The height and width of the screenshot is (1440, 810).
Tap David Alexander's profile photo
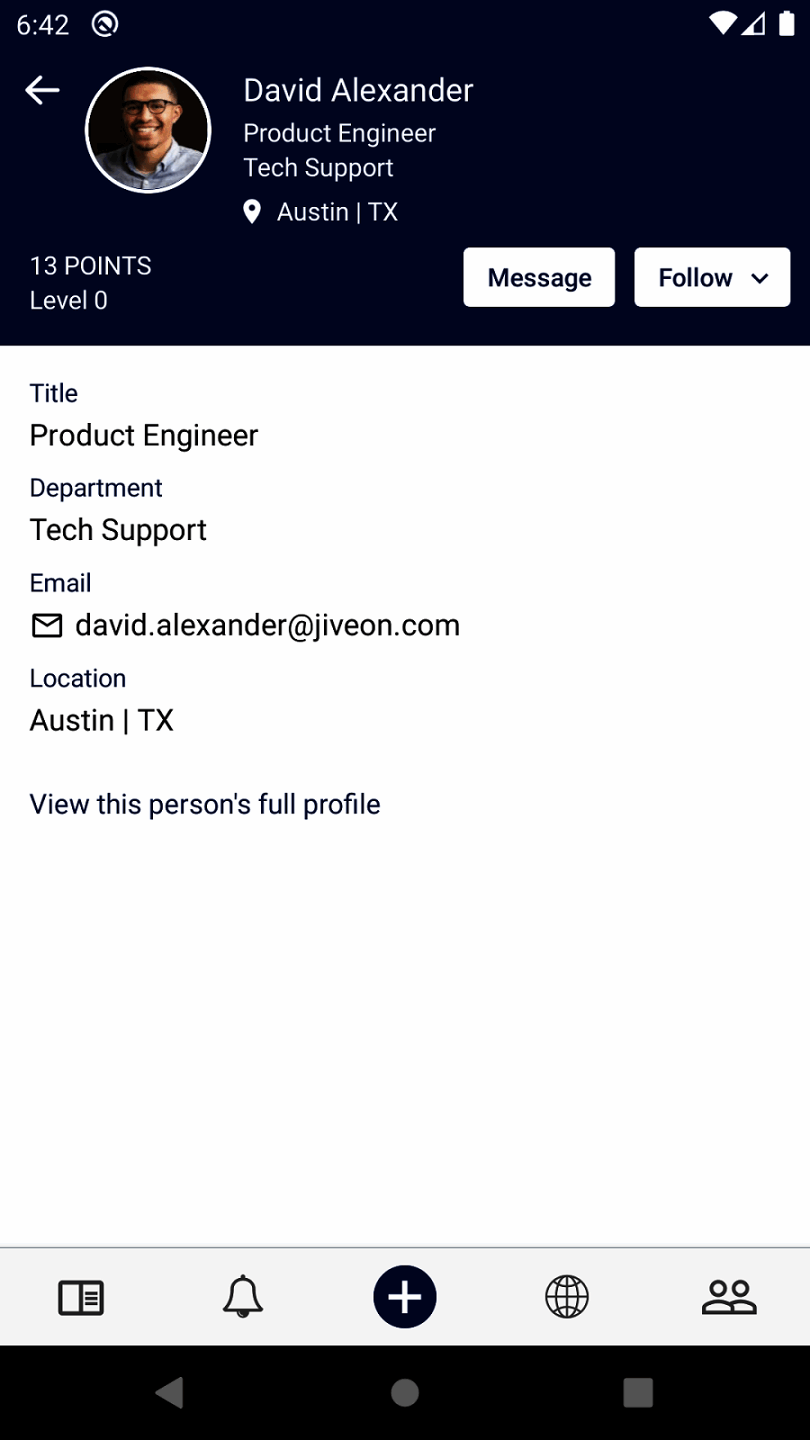[148, 130]
